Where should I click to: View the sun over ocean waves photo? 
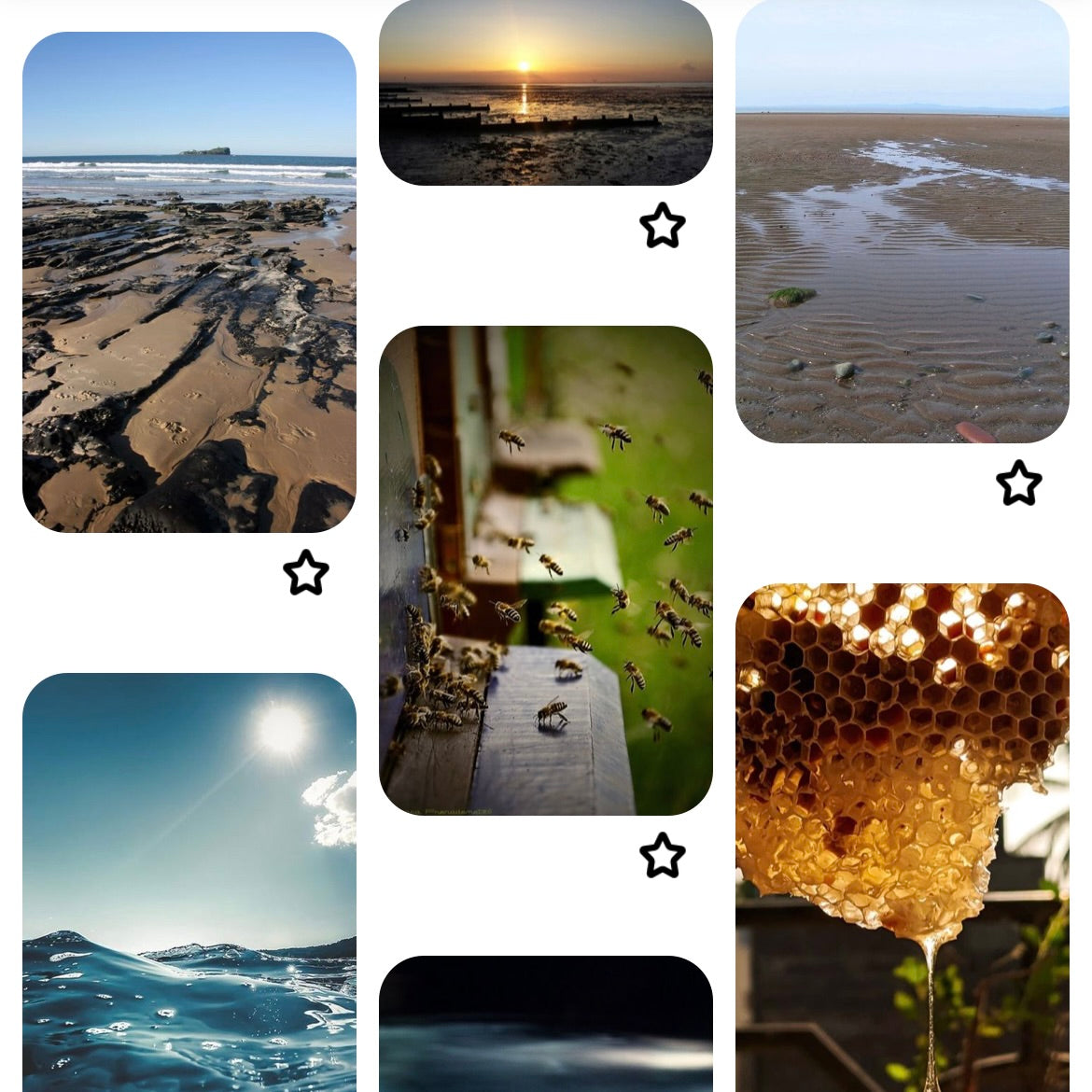189,882
